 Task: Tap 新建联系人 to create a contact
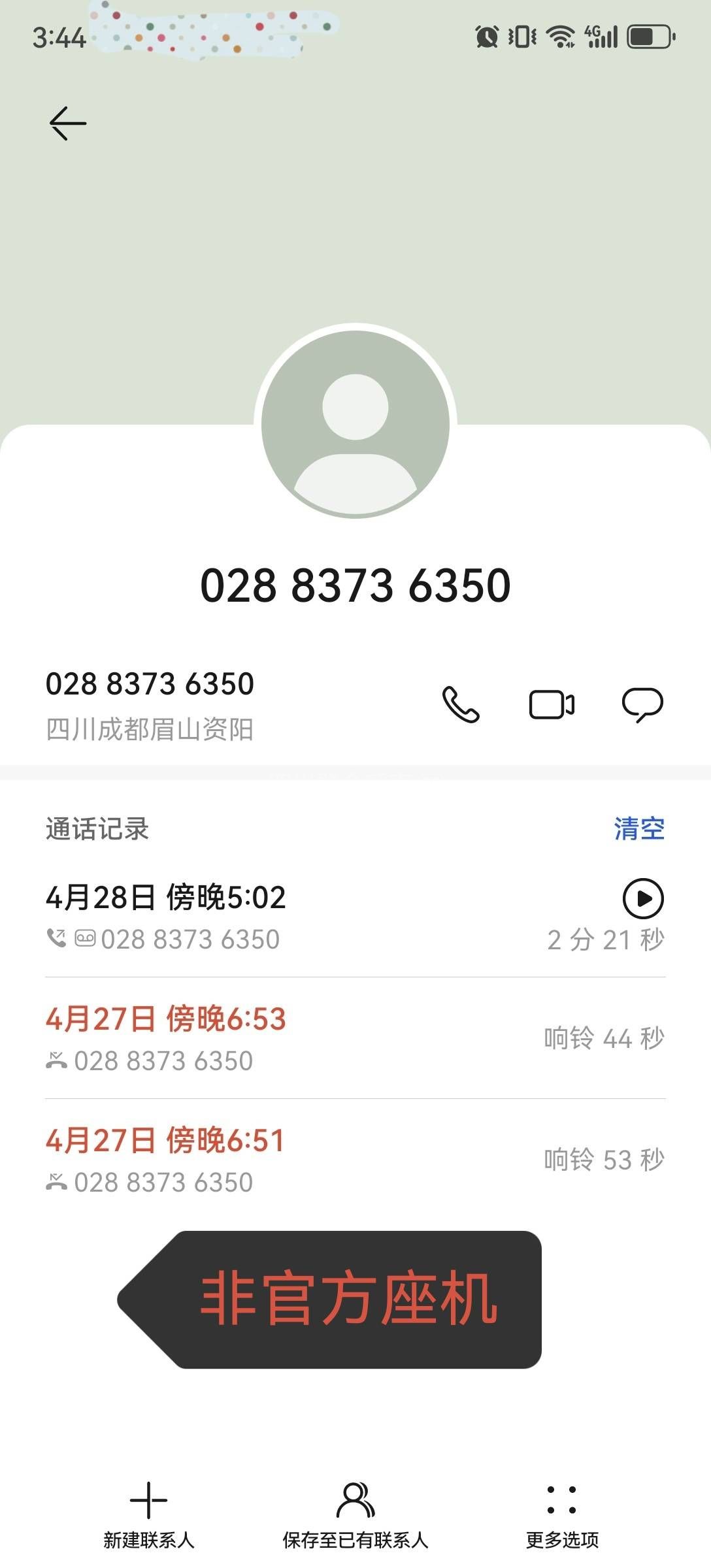click(149, 1512)
